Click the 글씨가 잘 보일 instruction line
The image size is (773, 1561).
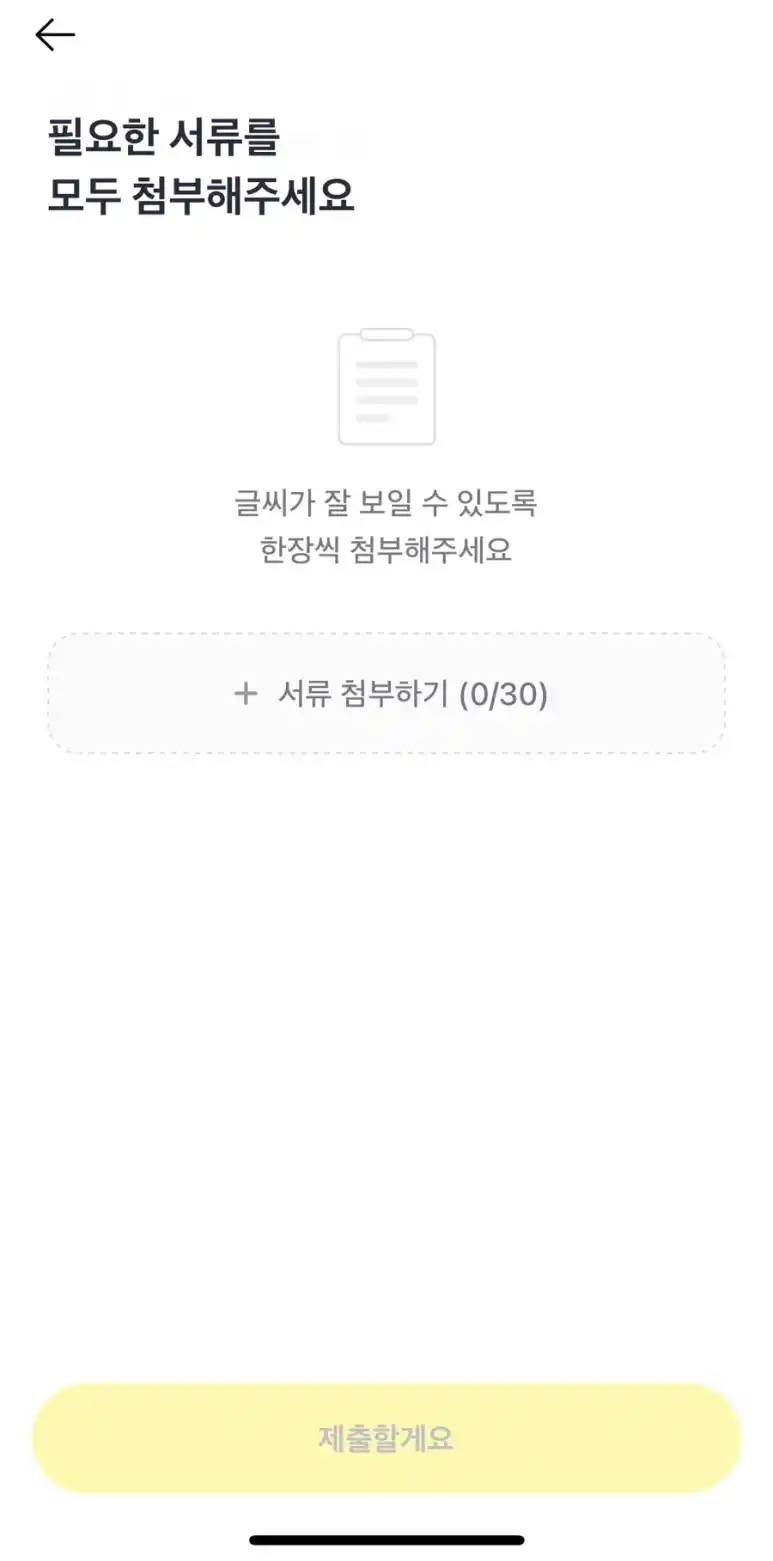pos(386,505)
